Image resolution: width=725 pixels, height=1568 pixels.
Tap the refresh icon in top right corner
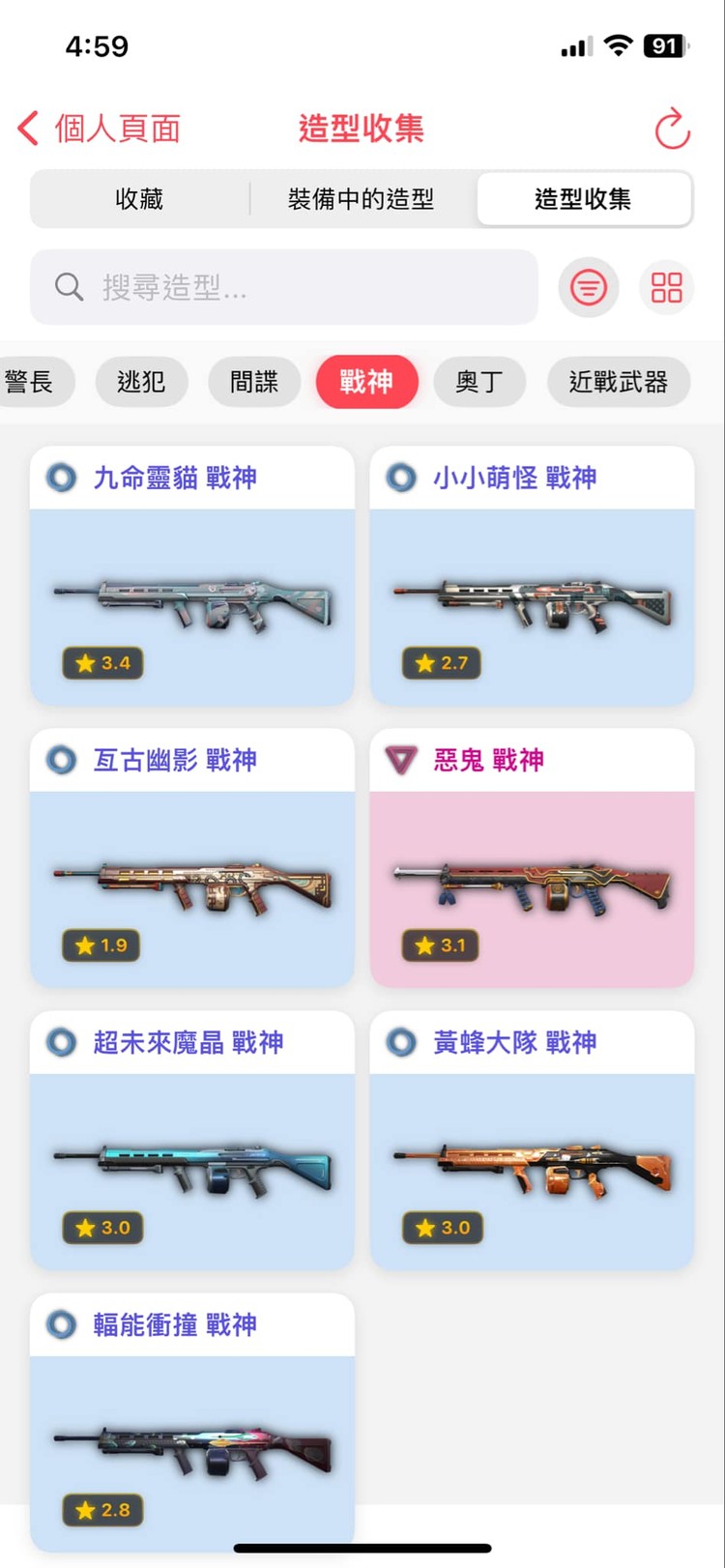click(673, 131)
